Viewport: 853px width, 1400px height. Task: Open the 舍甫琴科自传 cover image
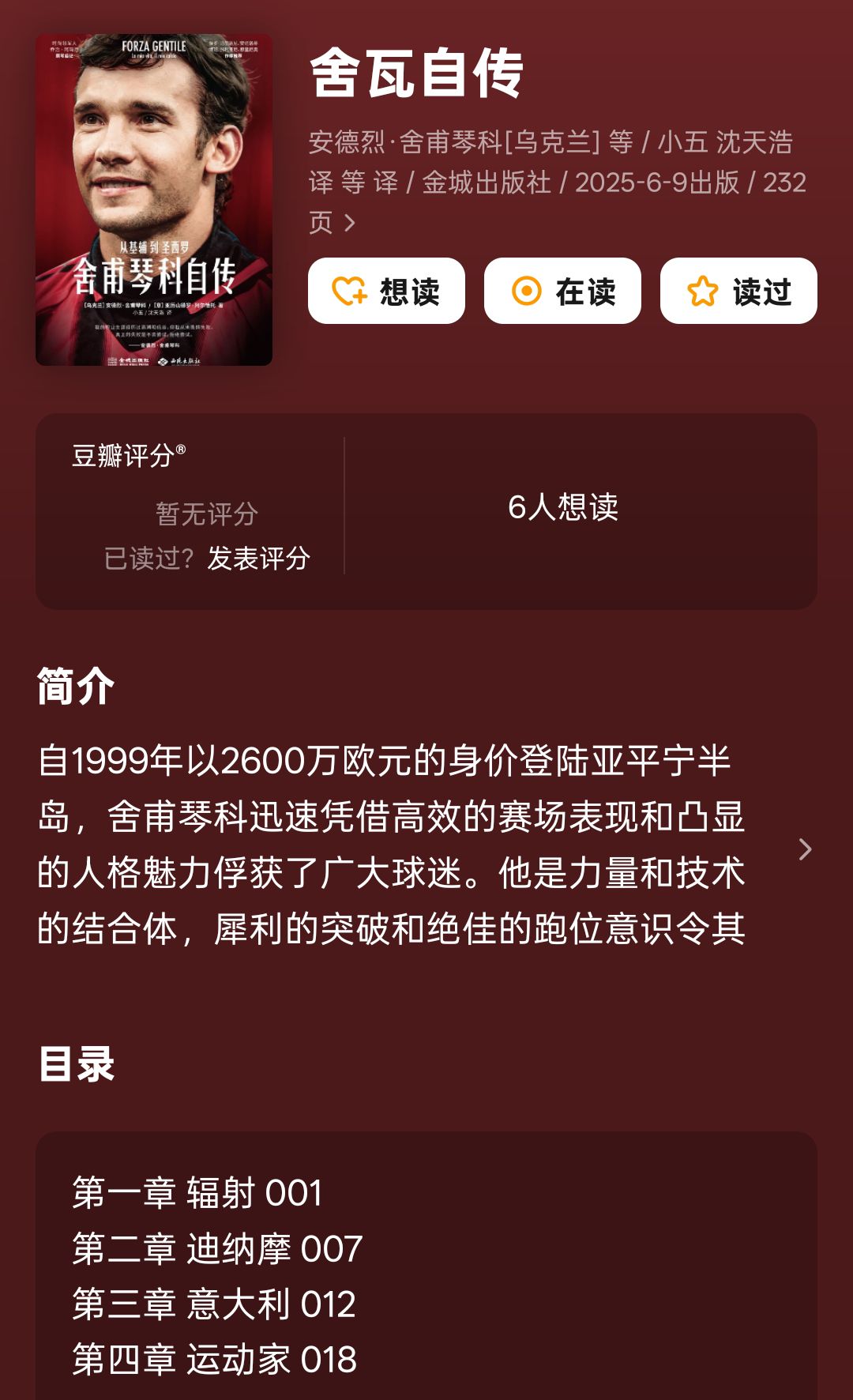click(x=154, y=199)
